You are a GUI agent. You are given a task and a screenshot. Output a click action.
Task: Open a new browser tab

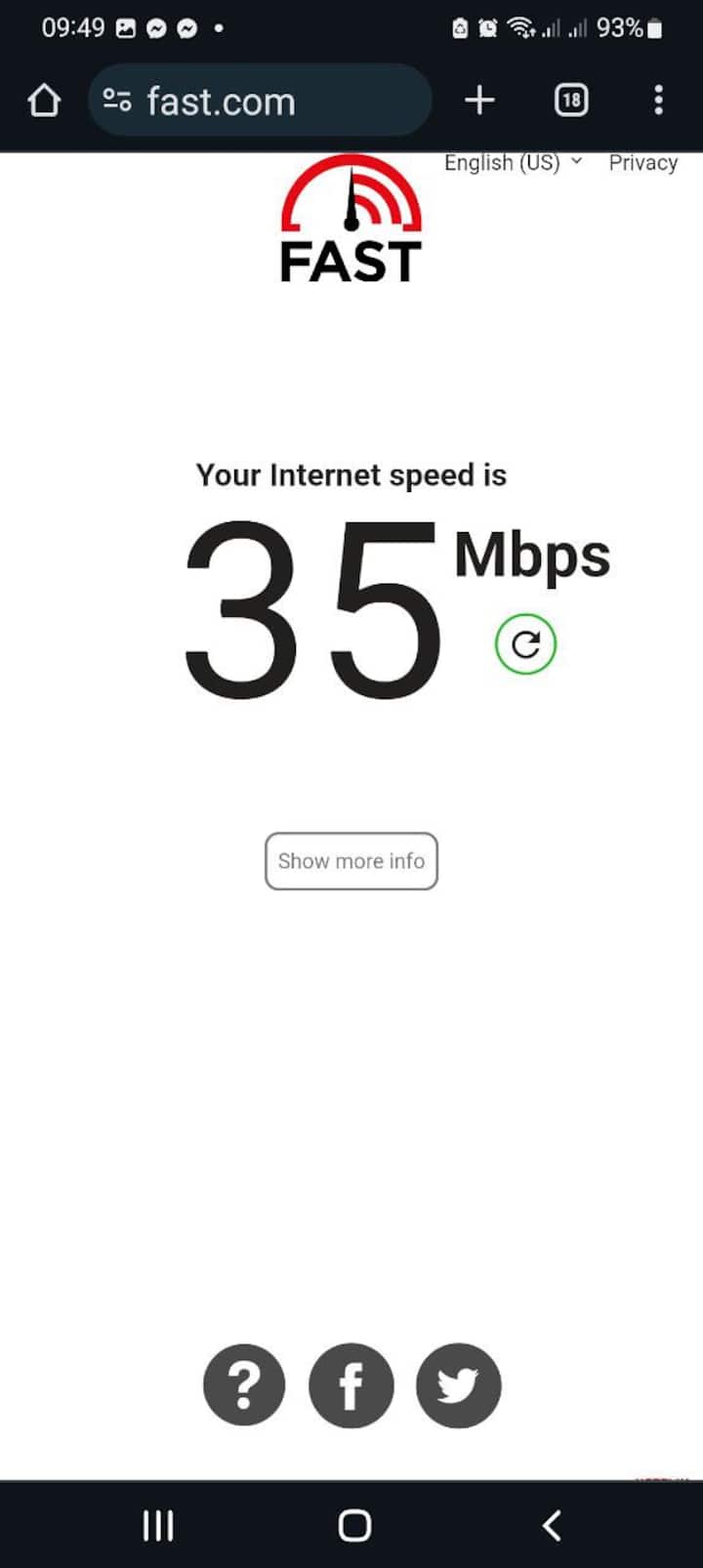coord(478,101)
